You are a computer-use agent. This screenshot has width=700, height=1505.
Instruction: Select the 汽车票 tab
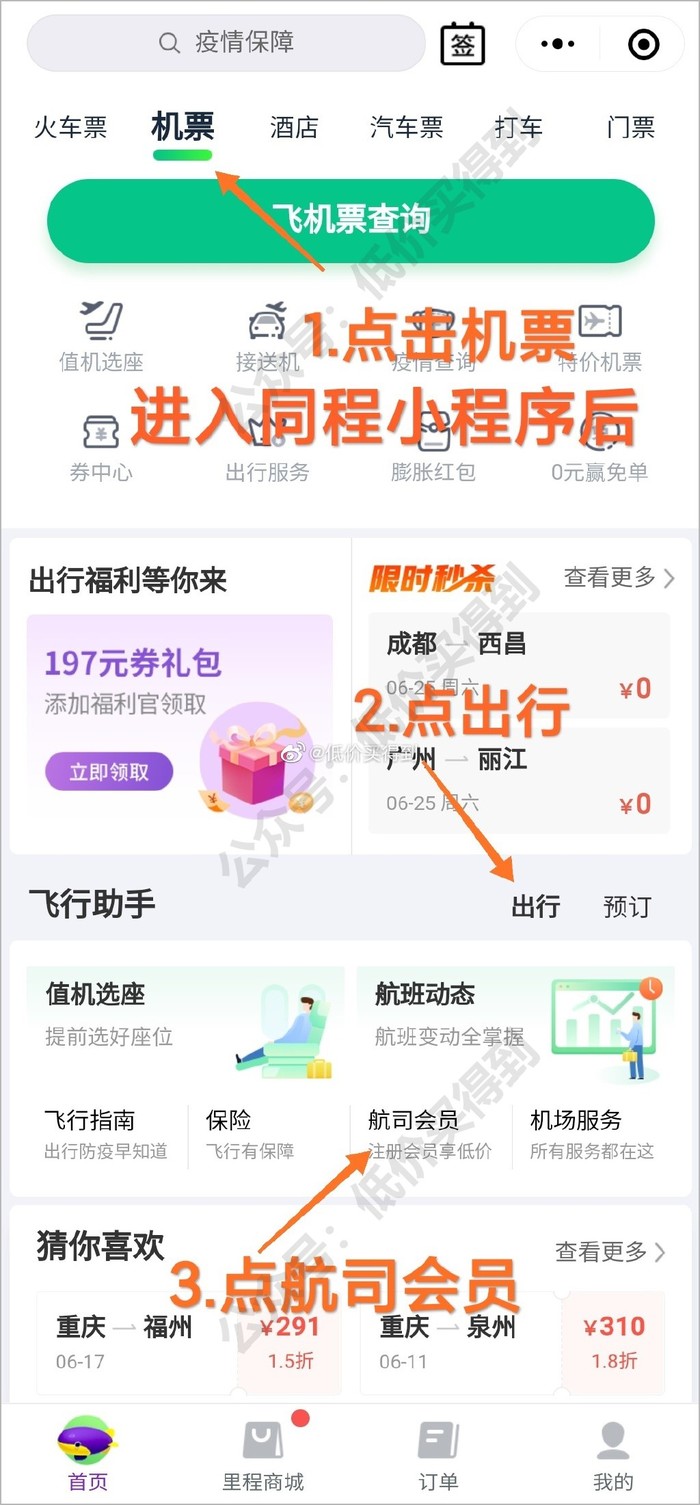(x=406, y=128)
